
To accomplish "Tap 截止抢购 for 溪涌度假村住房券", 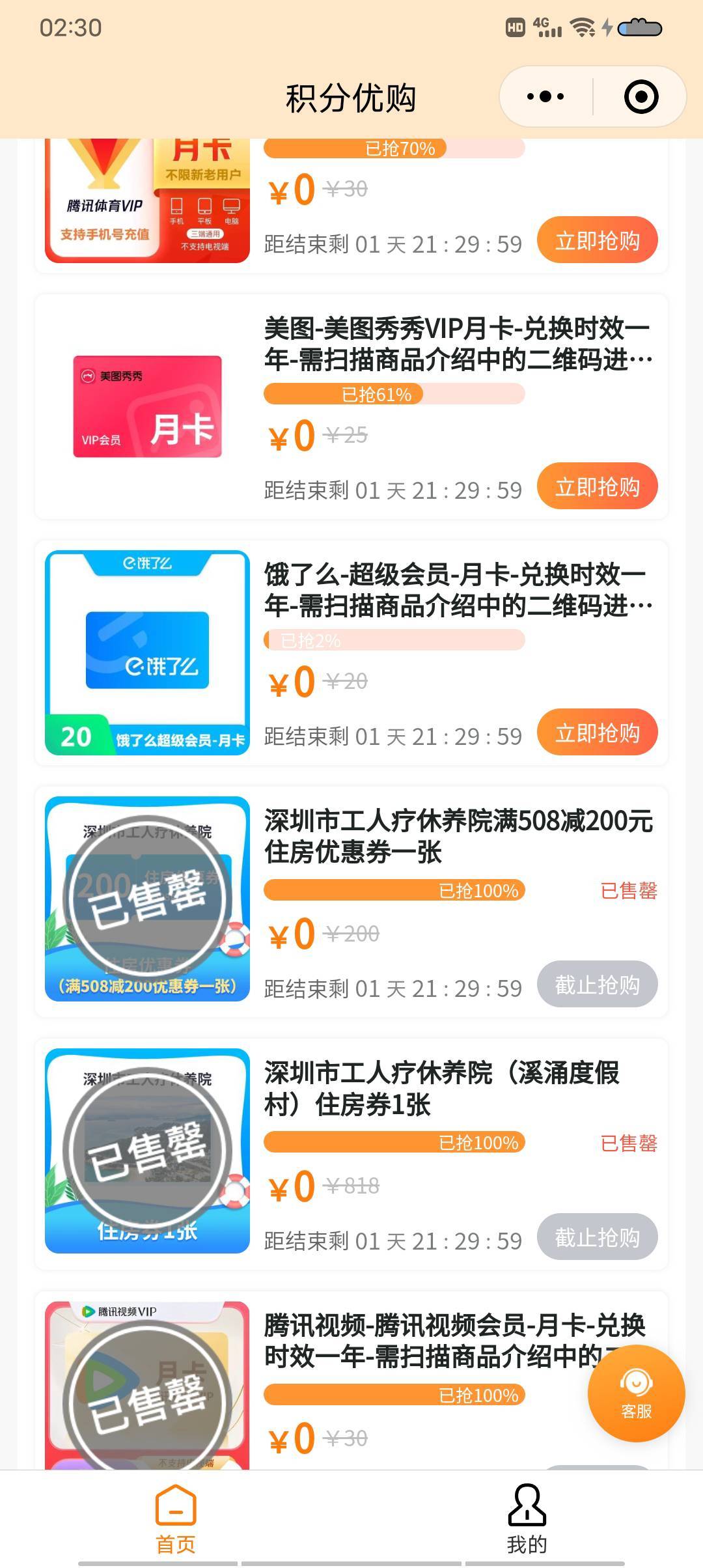I will click(x=597, y=1236).
